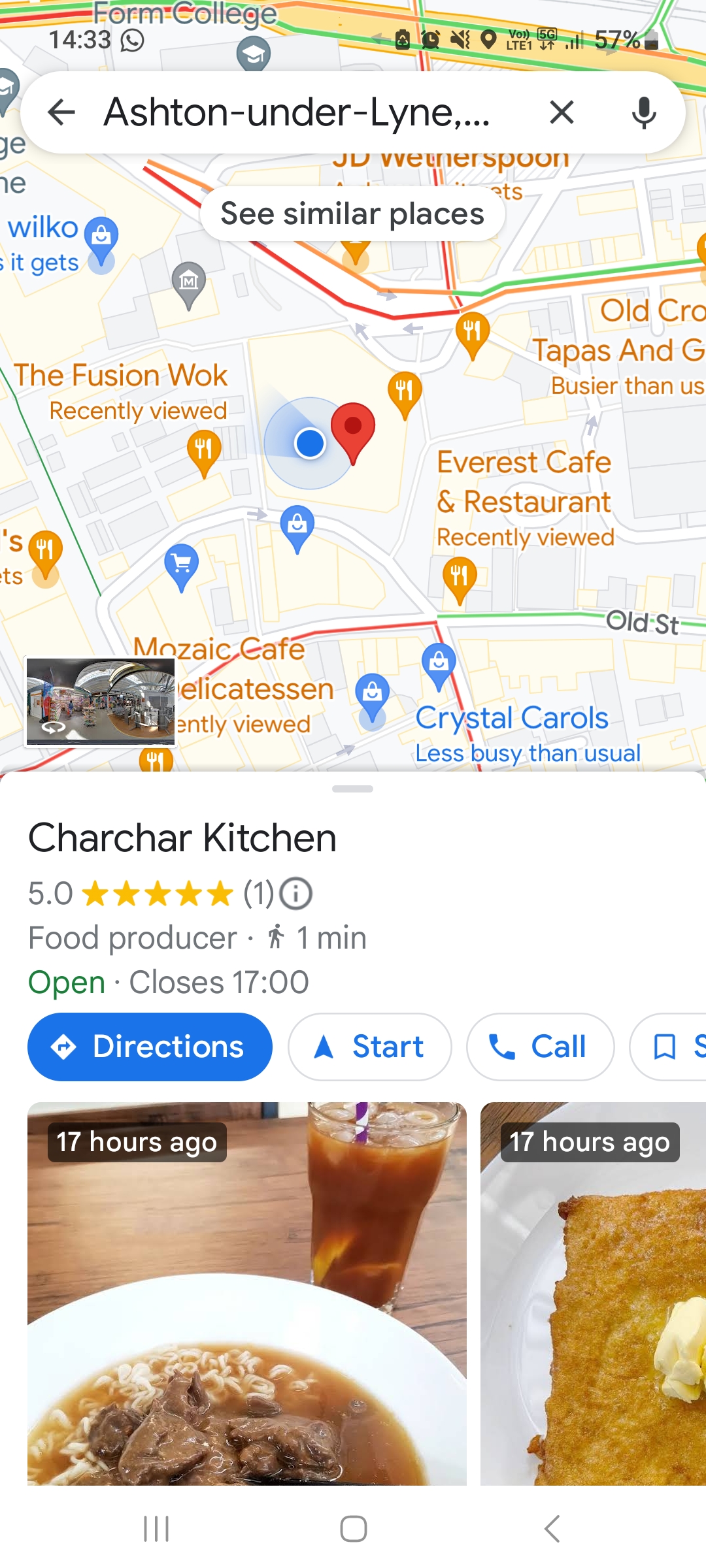Select Crystal Carols on the map

coord(439,663)
